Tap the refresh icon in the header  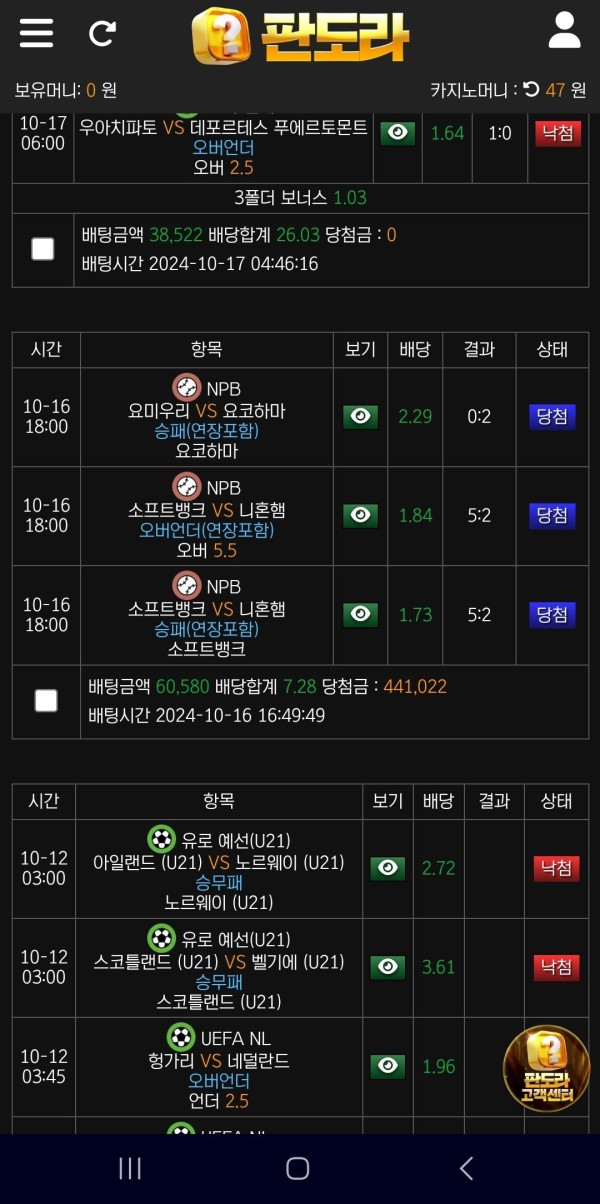(102, 33)
